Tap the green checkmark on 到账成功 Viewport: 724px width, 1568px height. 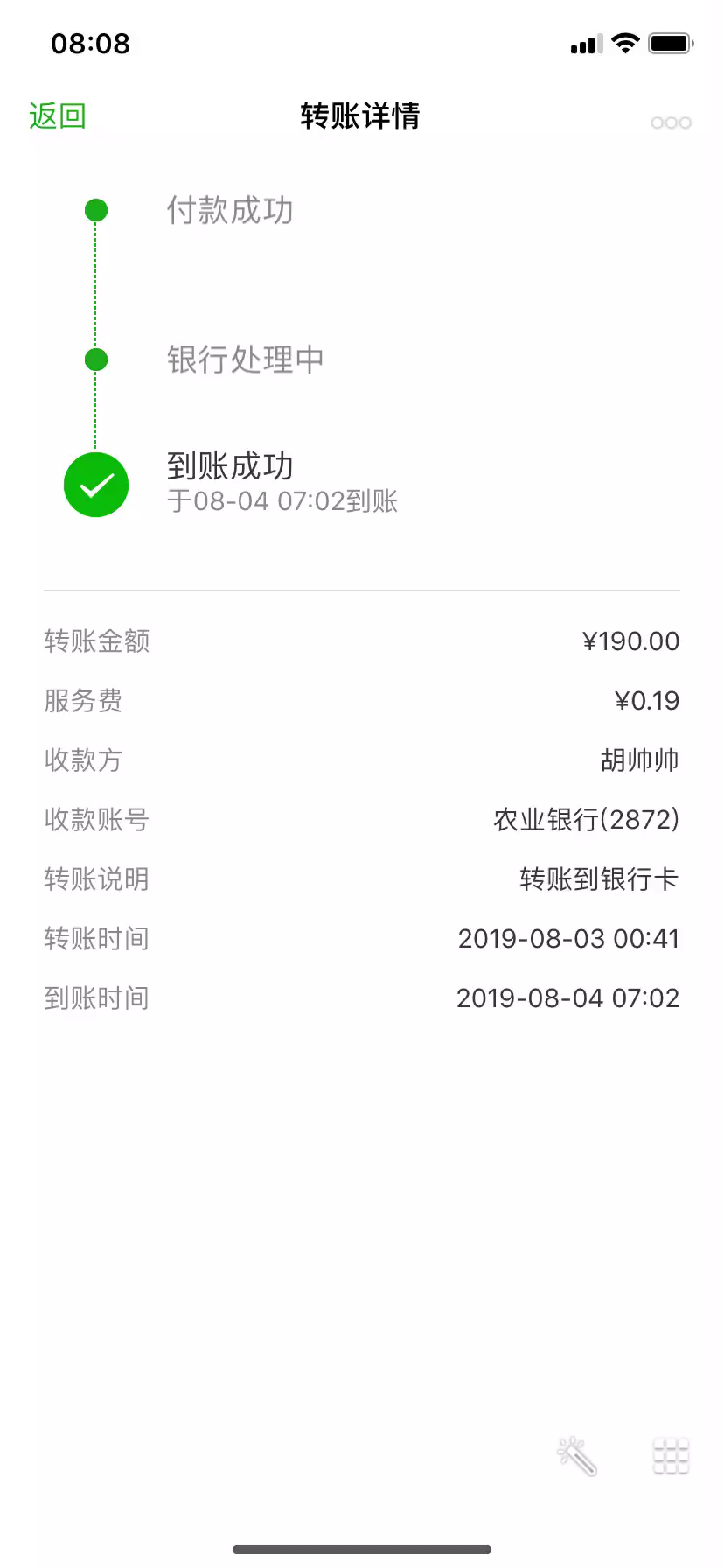(96, 485)
